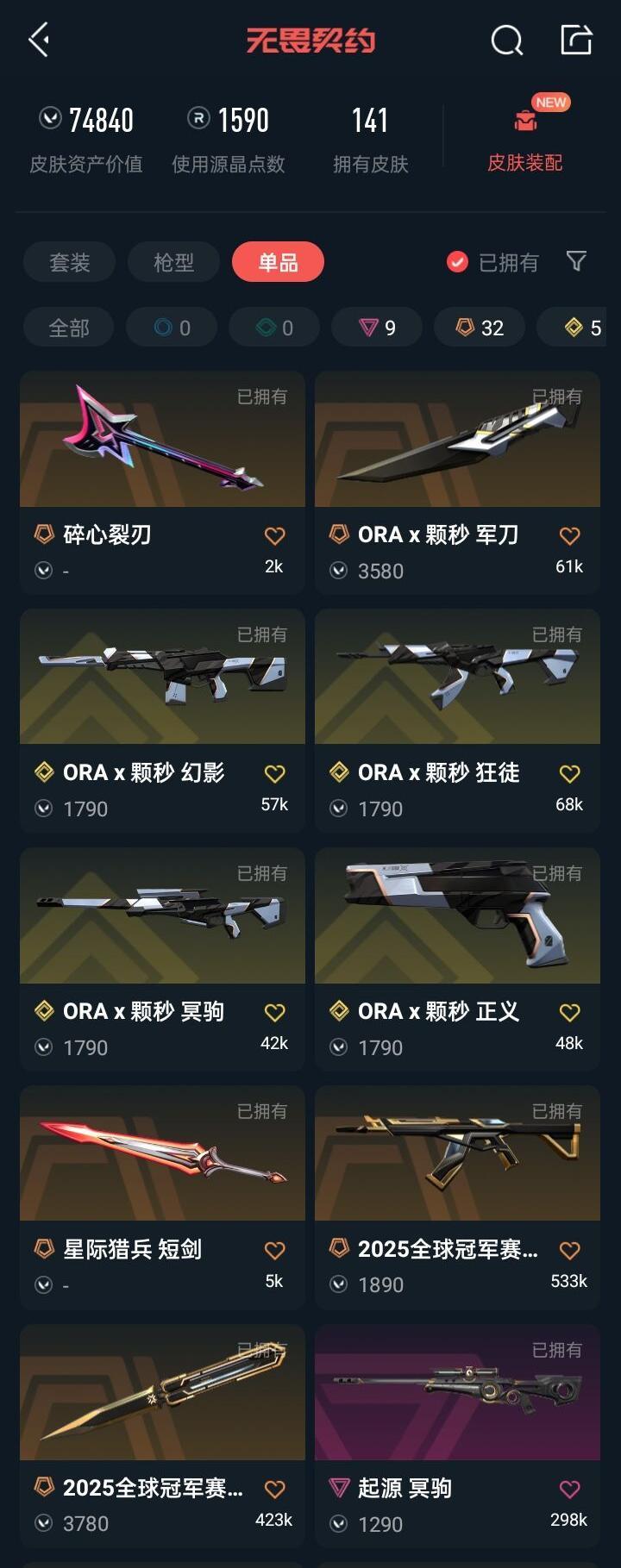This screenshot has width=621, height=1568.
Task: Select the 单品 tab
Action: coord(278,262)
